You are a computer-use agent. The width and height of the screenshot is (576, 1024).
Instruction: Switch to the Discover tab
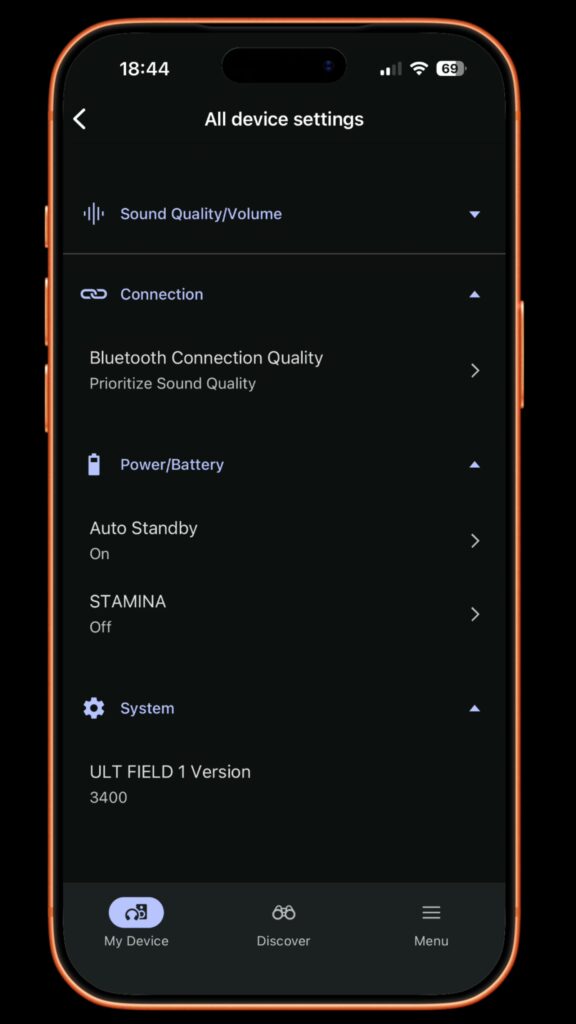tap(283, 923)
